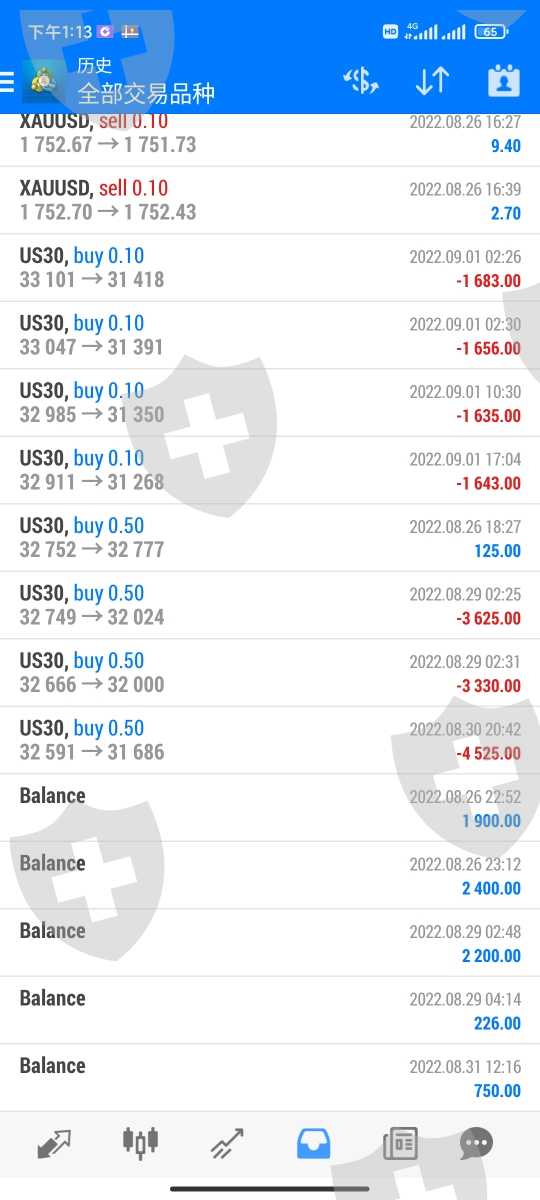540x1200 pixels.
Task: Switch to the Trade tab
Action: point(227,1142)
